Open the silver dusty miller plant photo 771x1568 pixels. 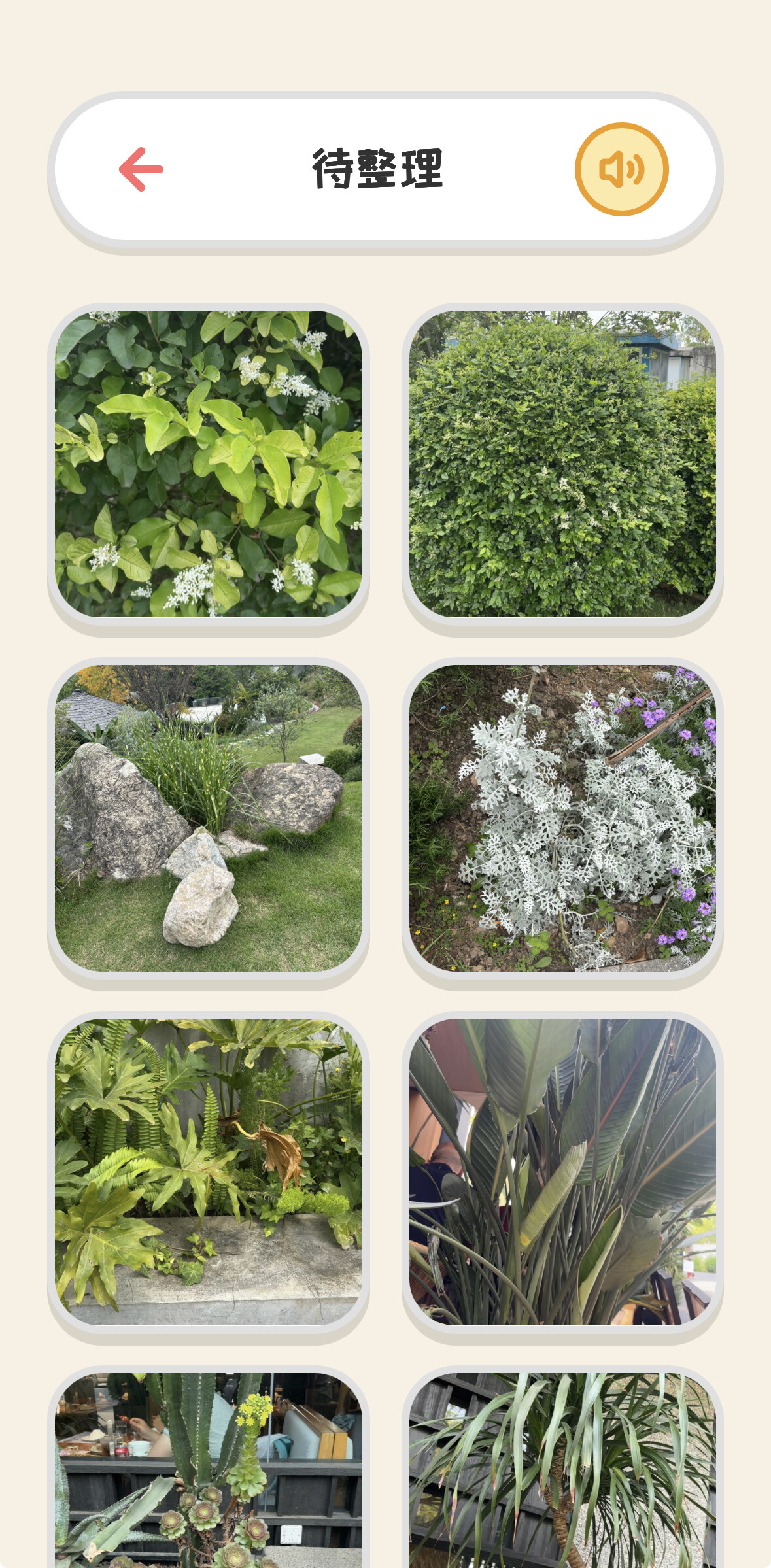pos(562,818)
